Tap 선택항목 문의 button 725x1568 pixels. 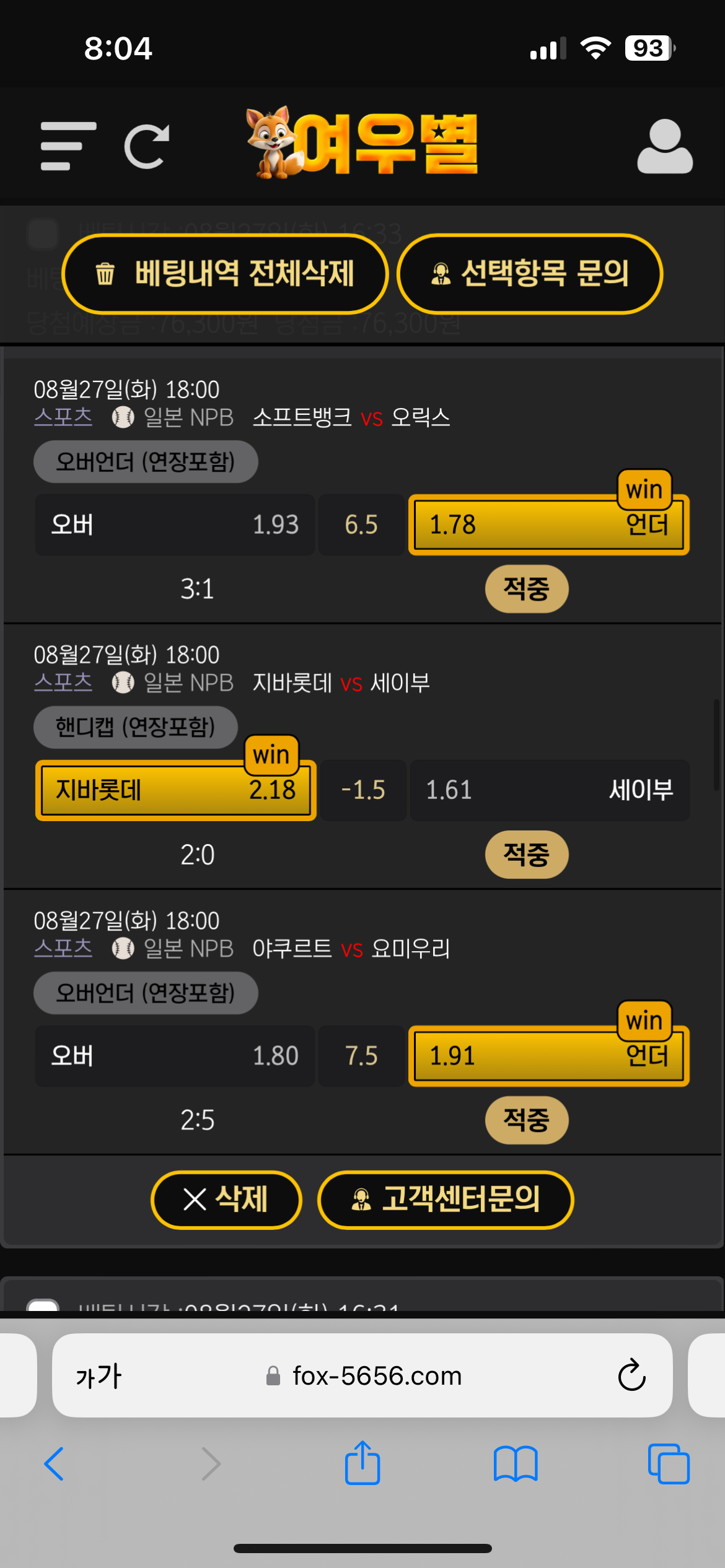530,274
